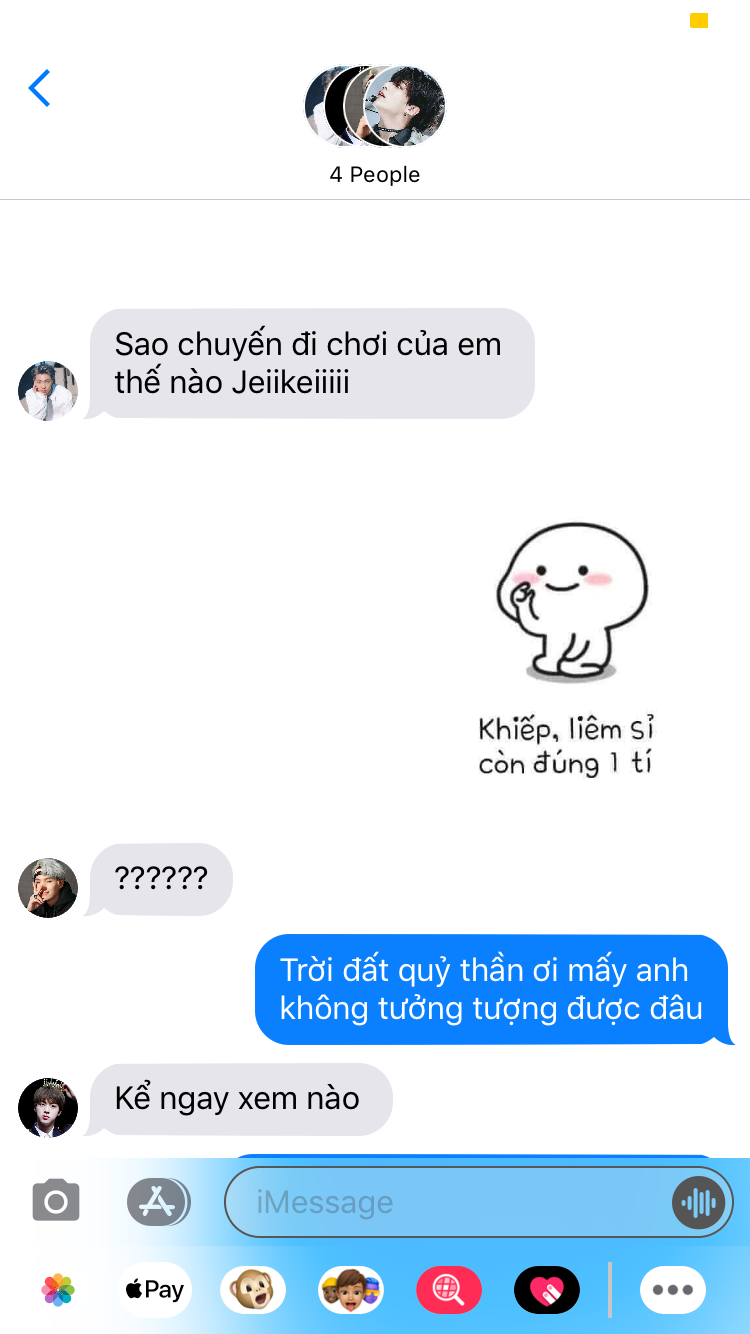The image size is (750, 1334).
Task: Open Apple Pay in the app strip
Action: [x=156, y=1290]
